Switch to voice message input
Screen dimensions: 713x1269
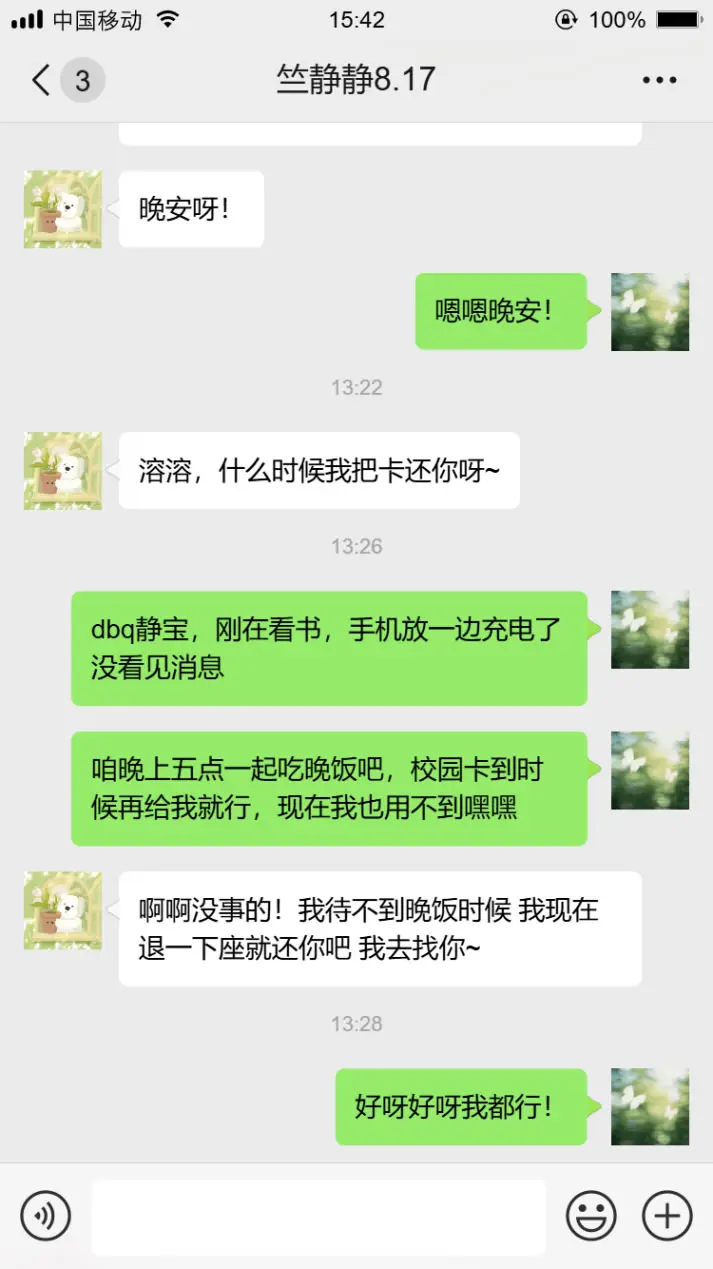[x=45, y=1216]
